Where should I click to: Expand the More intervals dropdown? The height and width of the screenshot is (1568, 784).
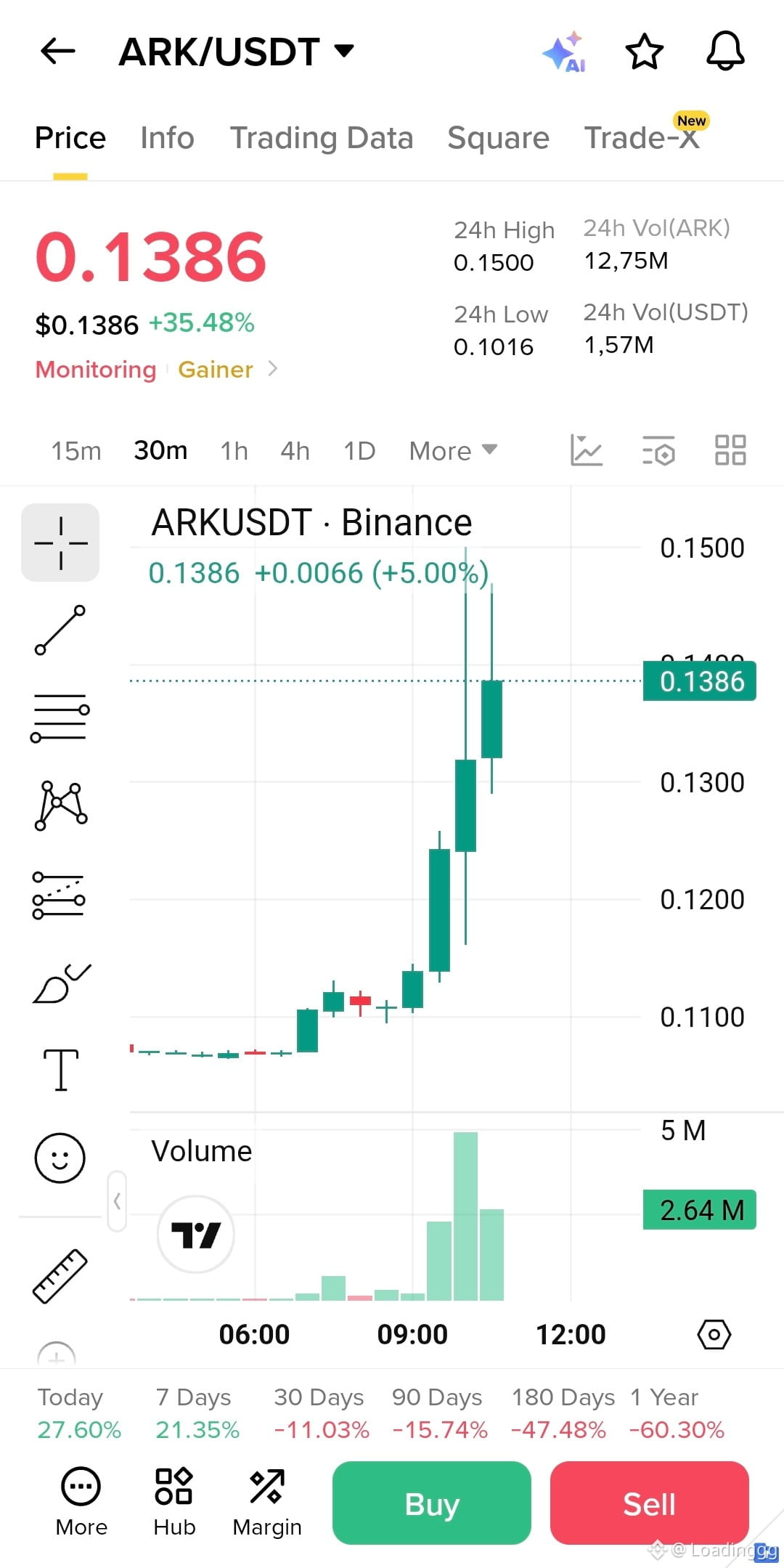click(x=454, y=451)
